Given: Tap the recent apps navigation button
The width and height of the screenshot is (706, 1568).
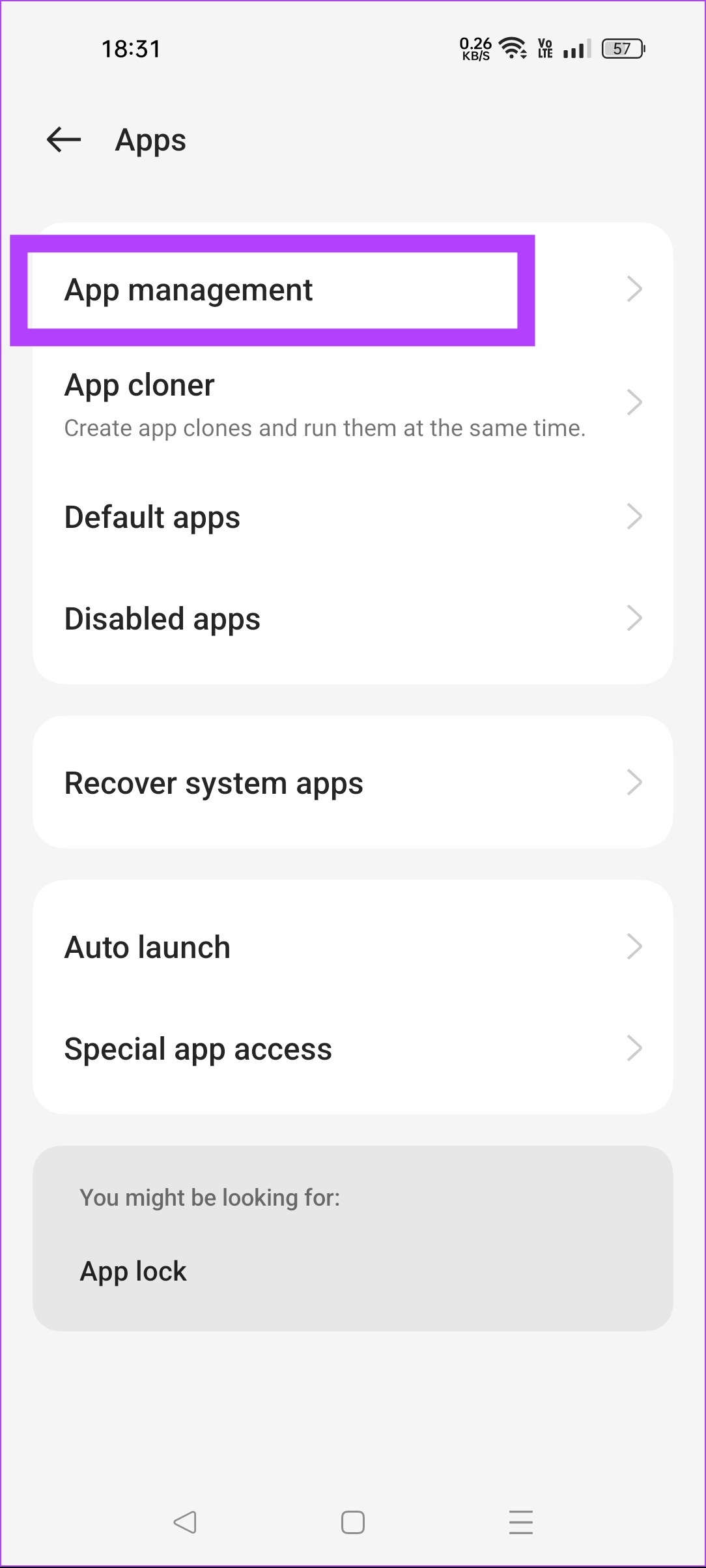Looking at the screenshot, I should (x=520, y=1523).
